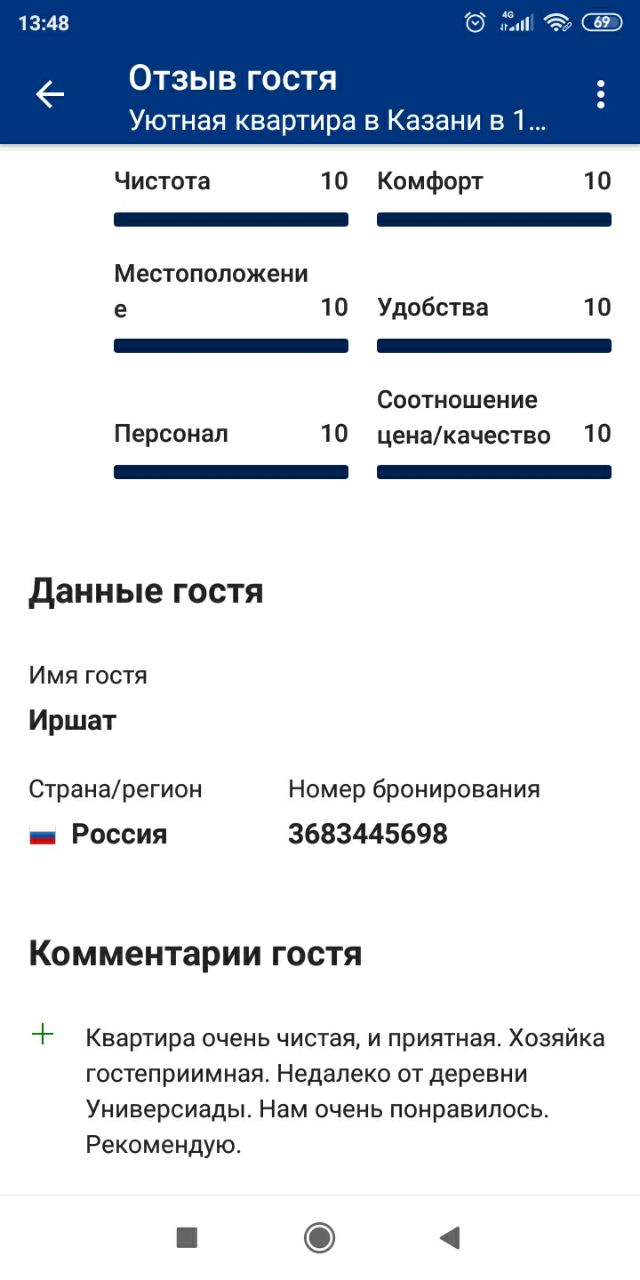Tap the system back triangle button
Screen dimensions: 640x1280
(450, 1238)
